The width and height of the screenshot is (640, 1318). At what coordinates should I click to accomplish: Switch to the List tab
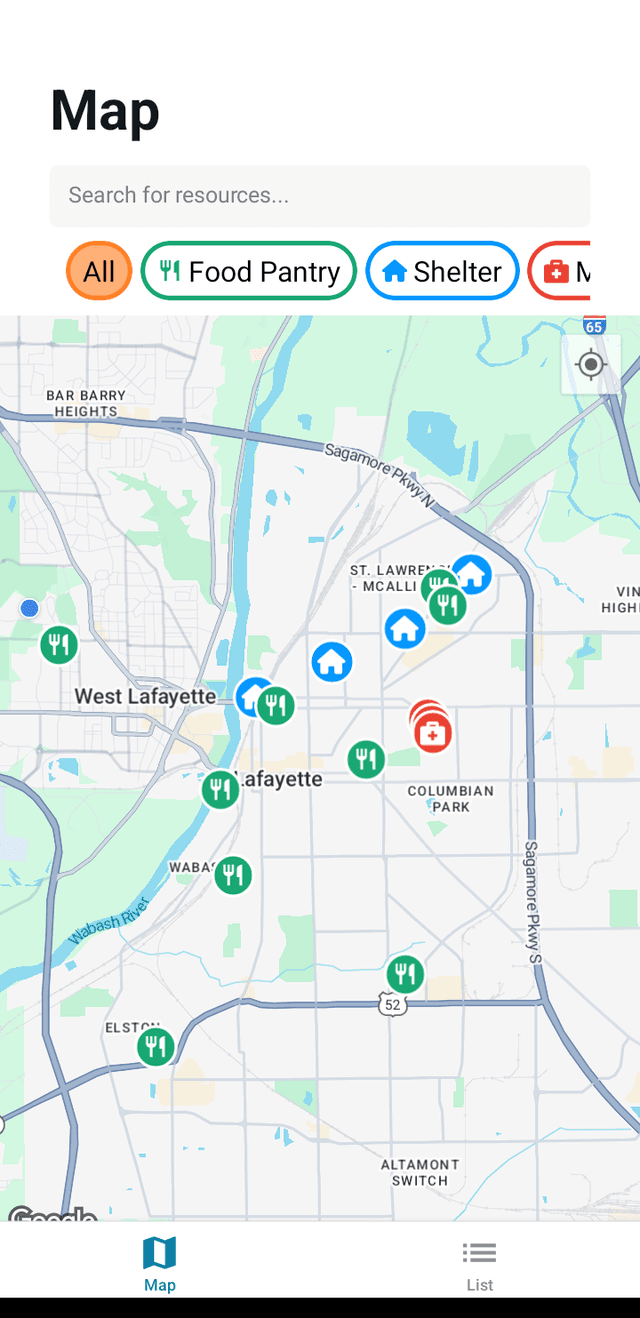(x=479, y=1265)
